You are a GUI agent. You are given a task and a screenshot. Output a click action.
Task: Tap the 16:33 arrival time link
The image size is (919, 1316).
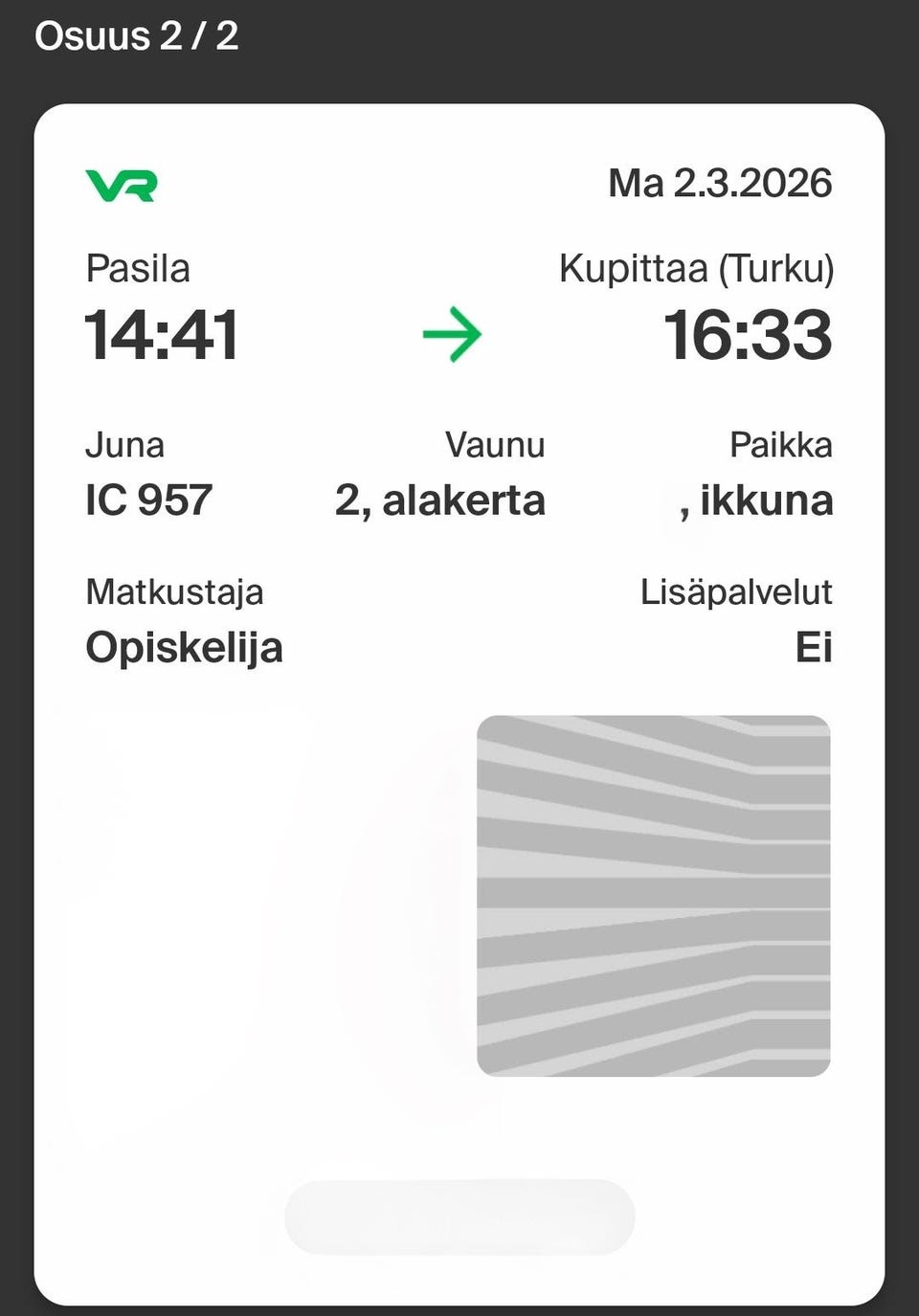pyautogui.click(x=751, y=334)
